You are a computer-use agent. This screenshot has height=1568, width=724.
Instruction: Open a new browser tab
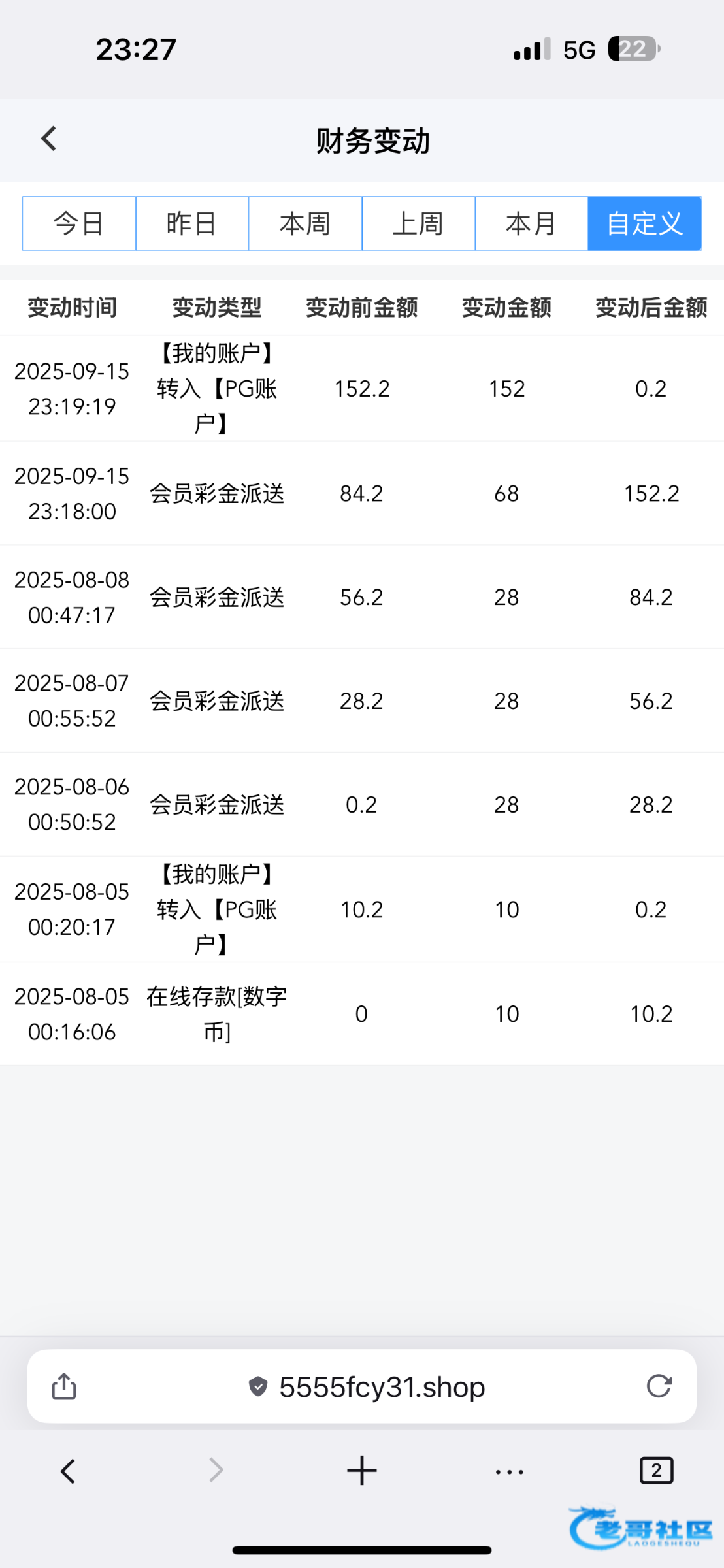pos(362,1471)
